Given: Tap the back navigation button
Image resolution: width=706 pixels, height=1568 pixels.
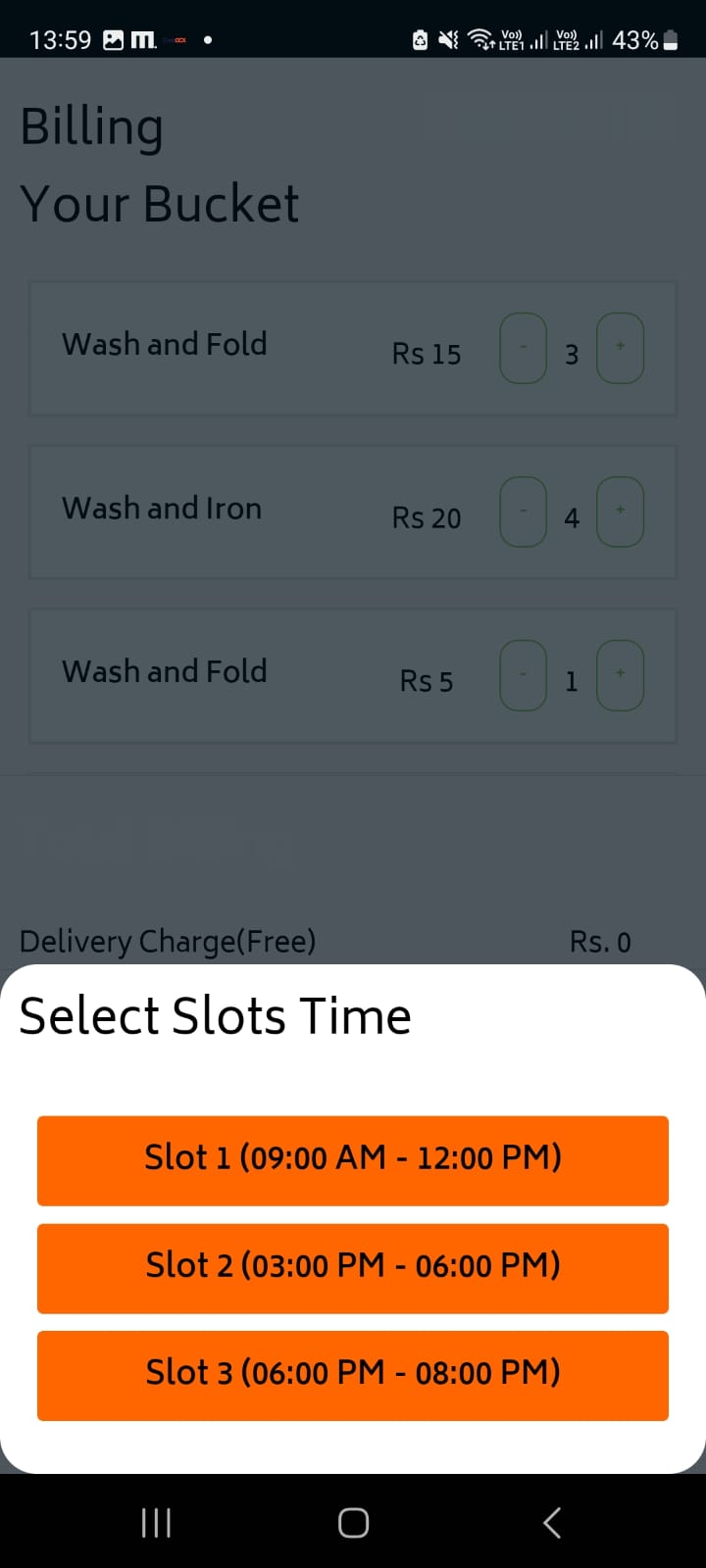Looking at the screenshot, I should pos(551,1522).
